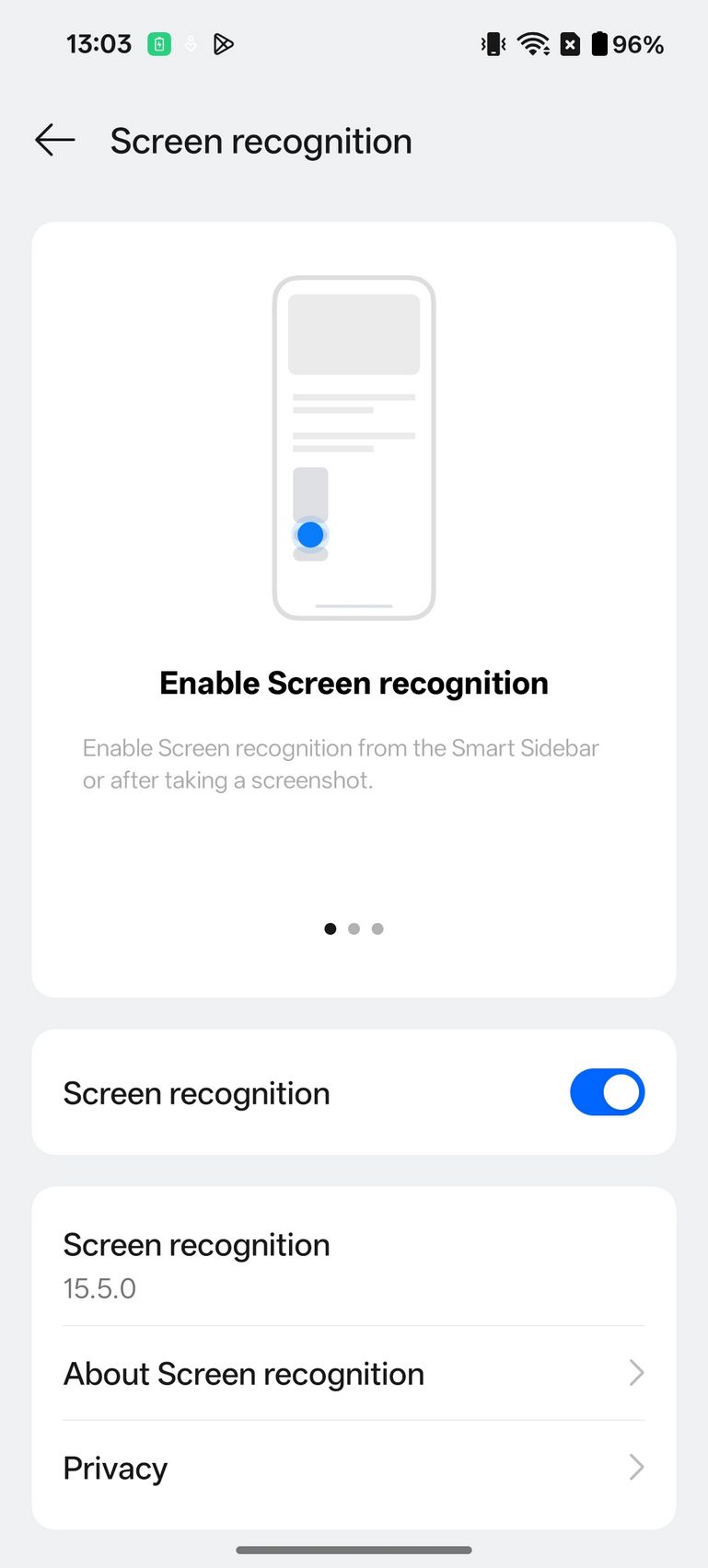Select the second page indicator dot

(354, 928)
